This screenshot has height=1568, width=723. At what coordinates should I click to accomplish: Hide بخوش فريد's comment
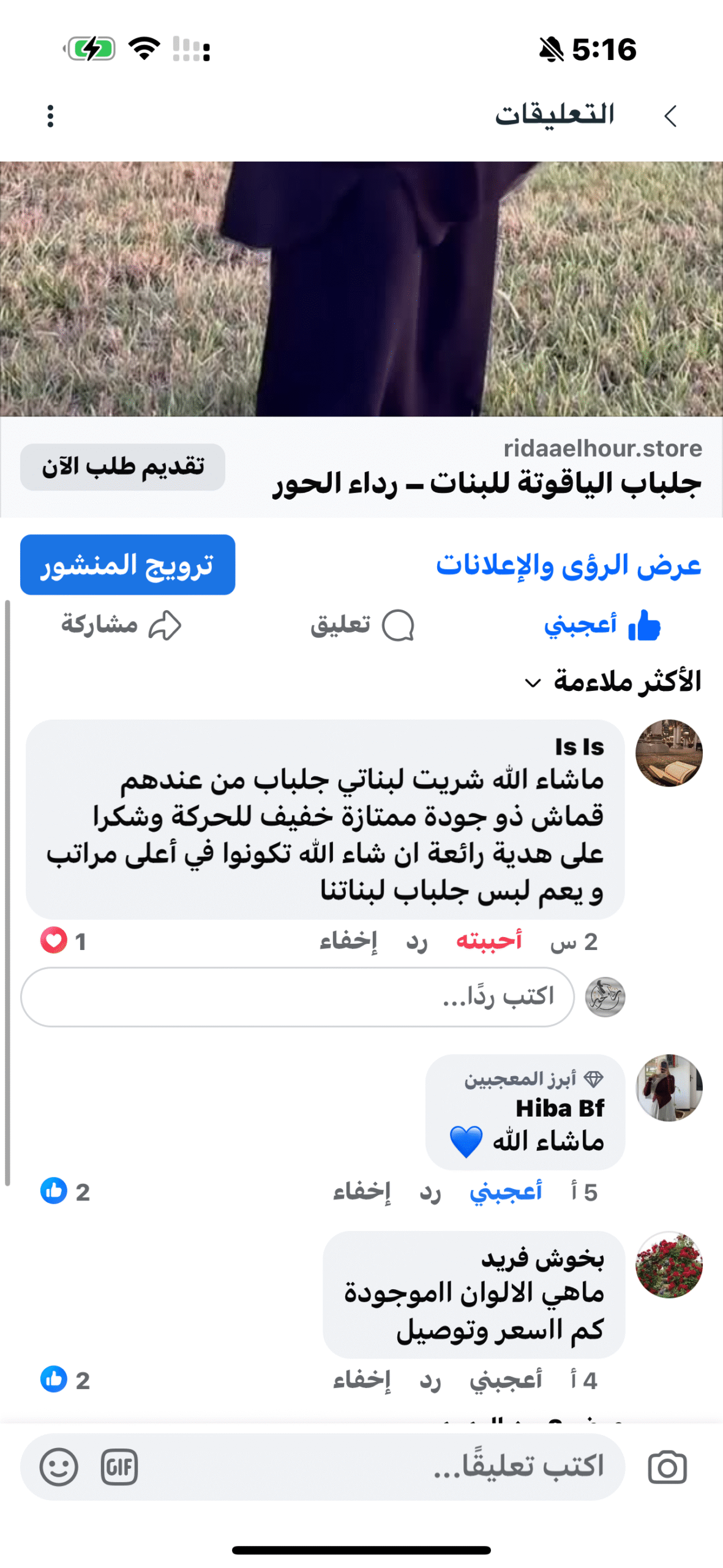tap(362, 1379)
